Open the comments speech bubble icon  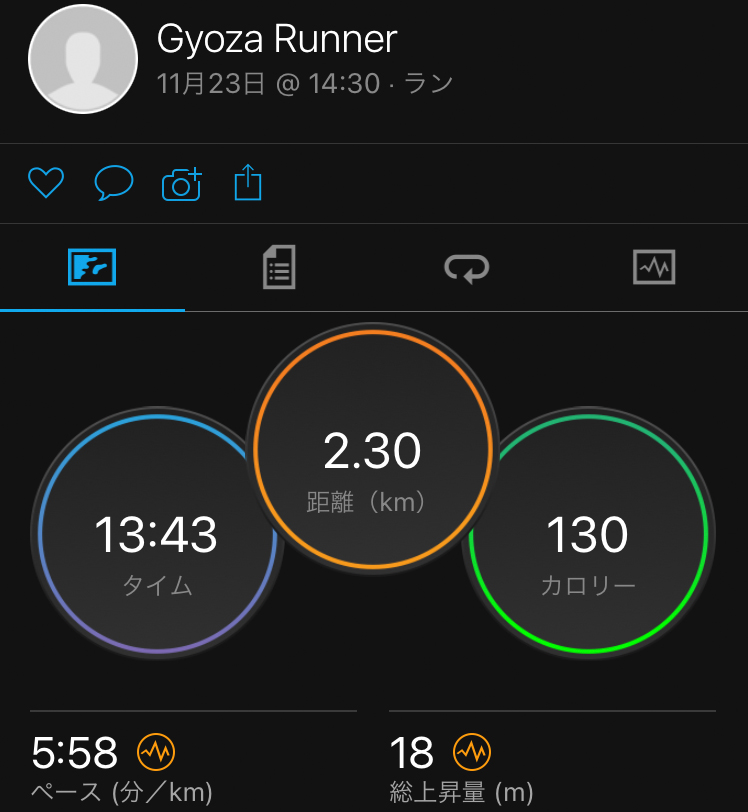[x=113, y=183]
